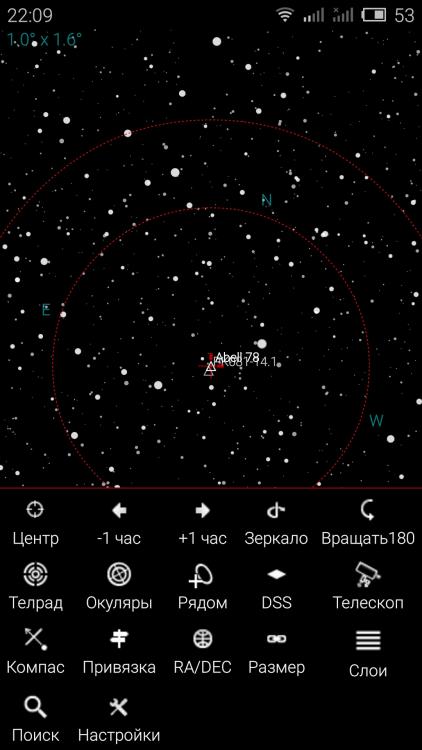Toggle the RA/DEC grid
422x750 pixels.
click(202, 651)
